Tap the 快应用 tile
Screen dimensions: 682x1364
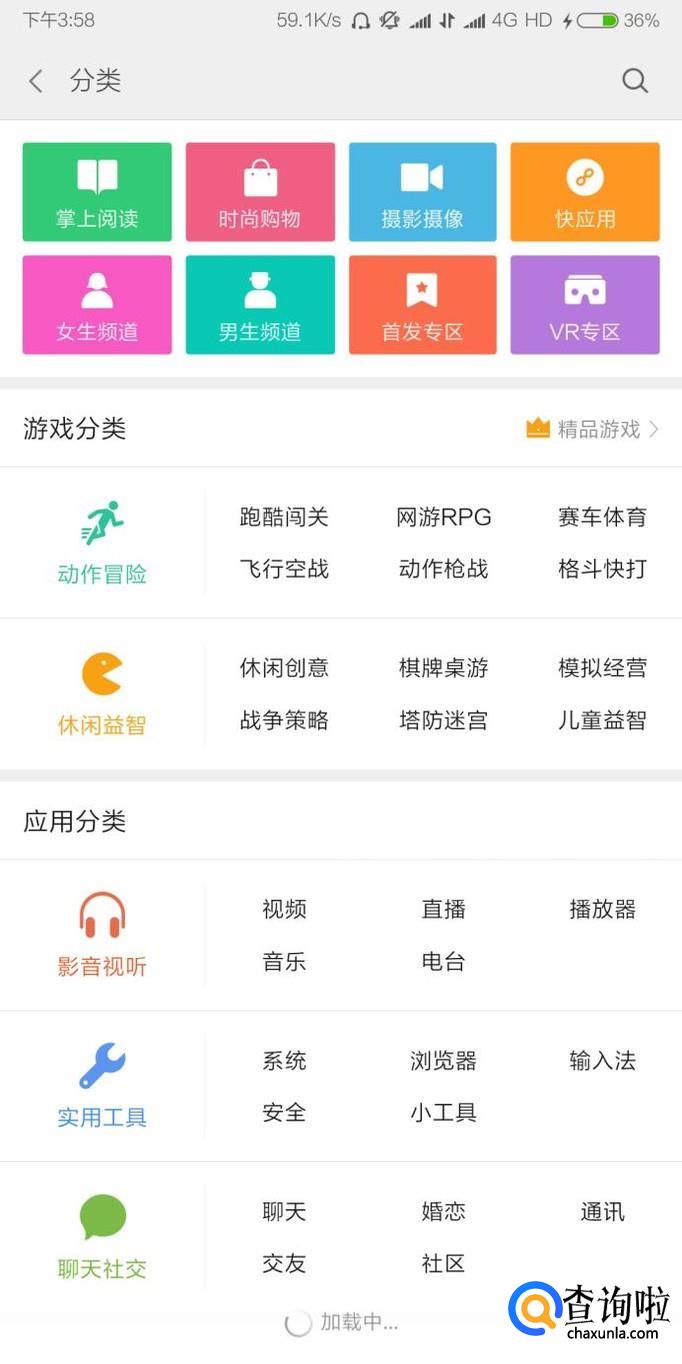pos(585,192)
